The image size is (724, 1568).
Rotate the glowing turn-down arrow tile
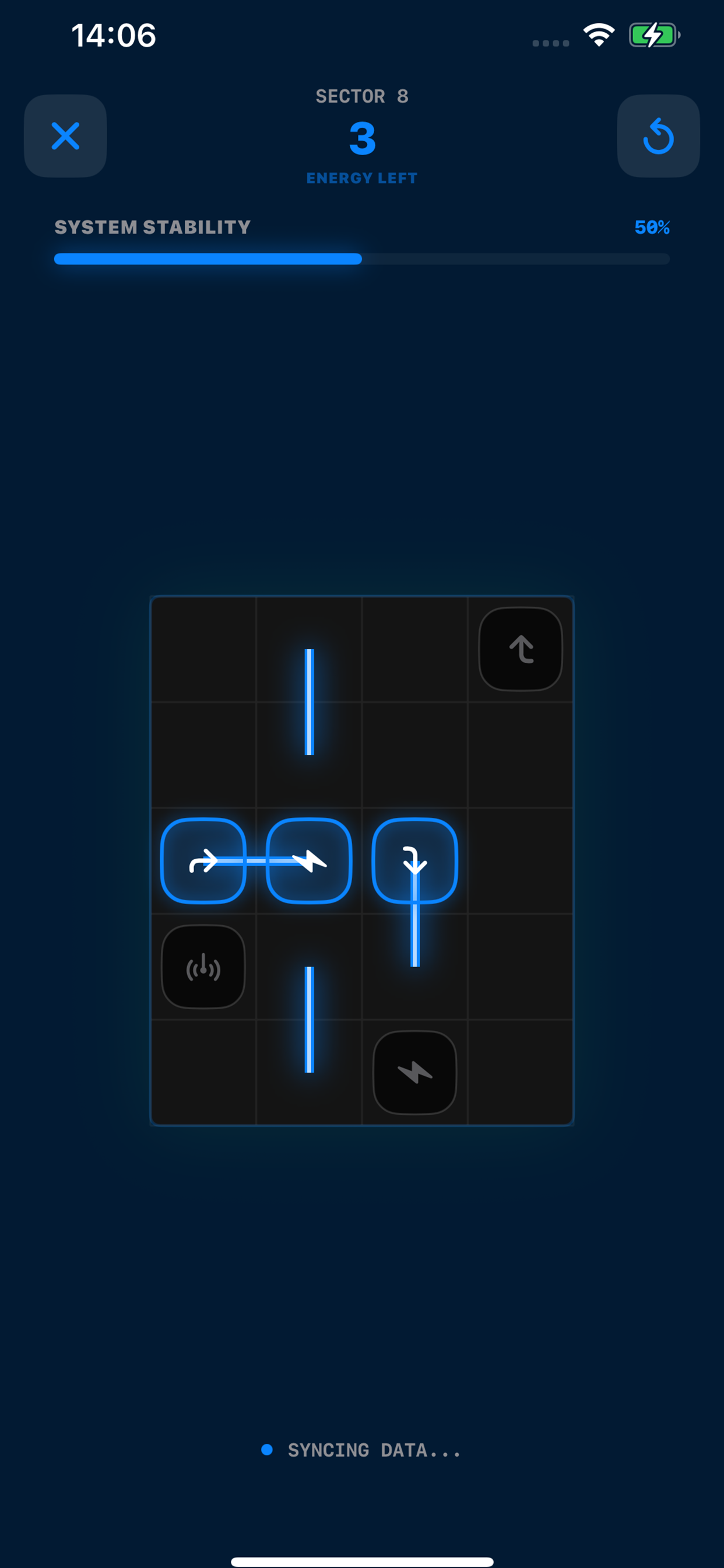click(x=414, y=860)
